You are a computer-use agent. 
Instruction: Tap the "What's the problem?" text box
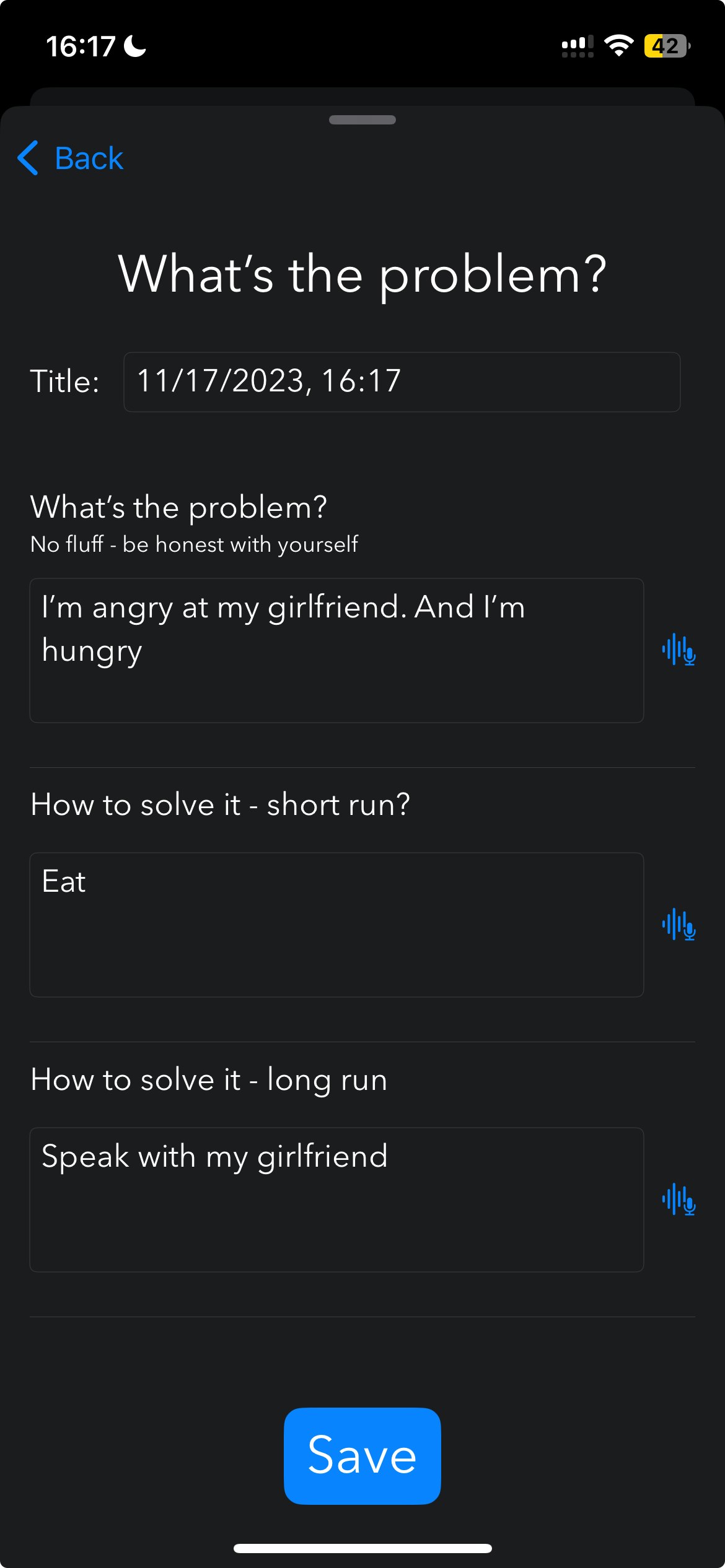pos(336,650)
